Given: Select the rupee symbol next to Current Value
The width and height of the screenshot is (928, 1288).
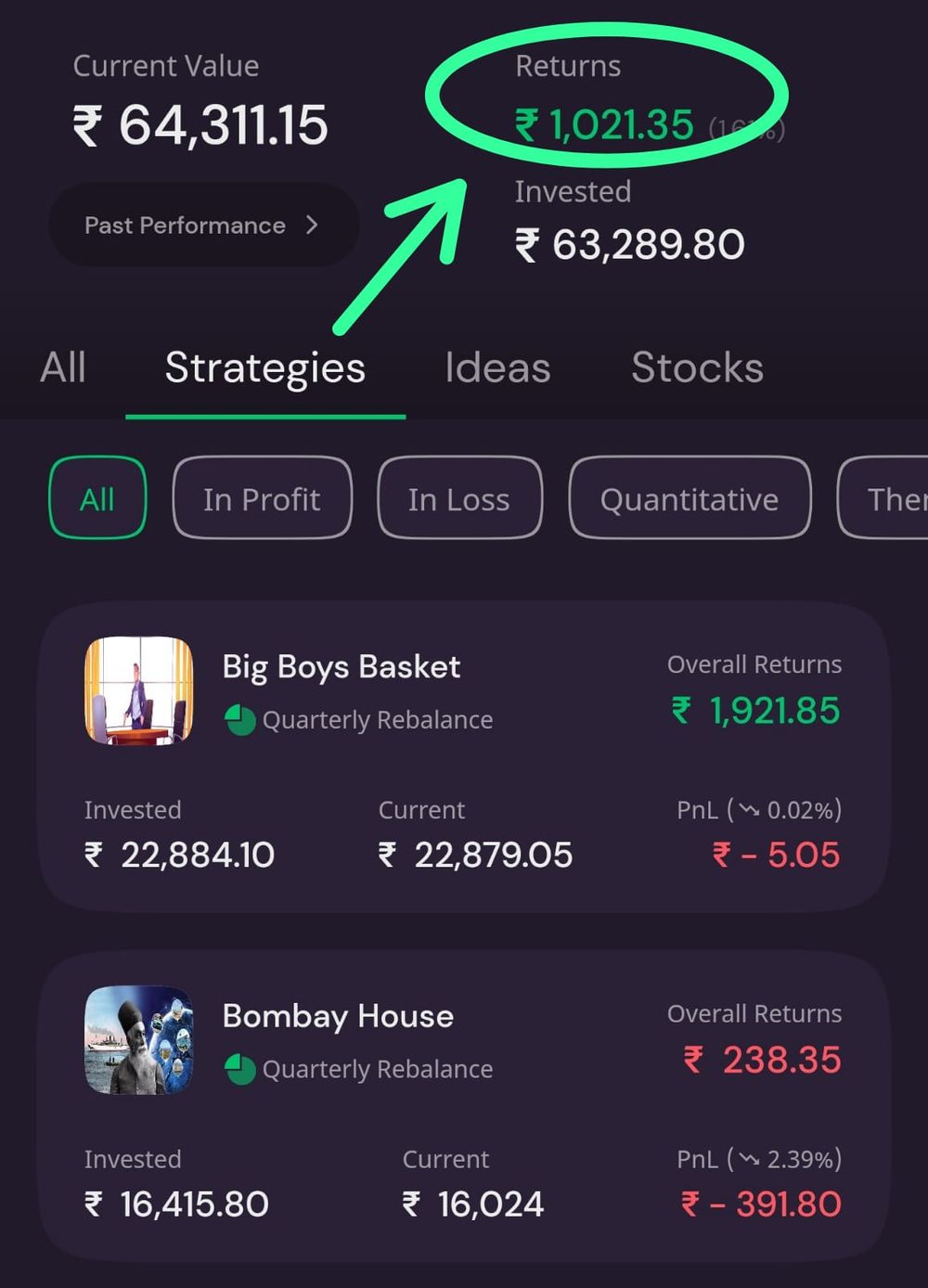Looking at the screenshot, I should (86, 128).
